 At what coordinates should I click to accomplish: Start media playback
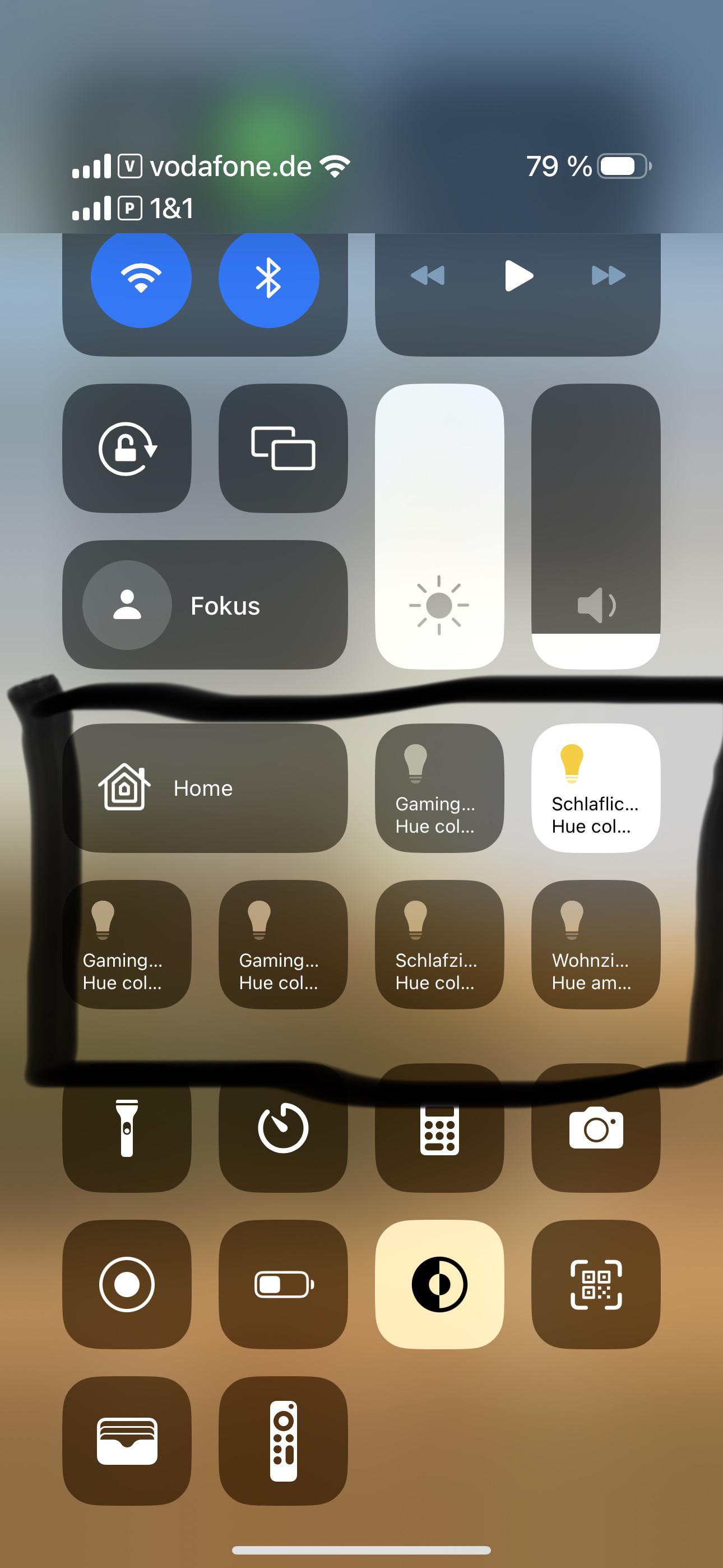518,276
